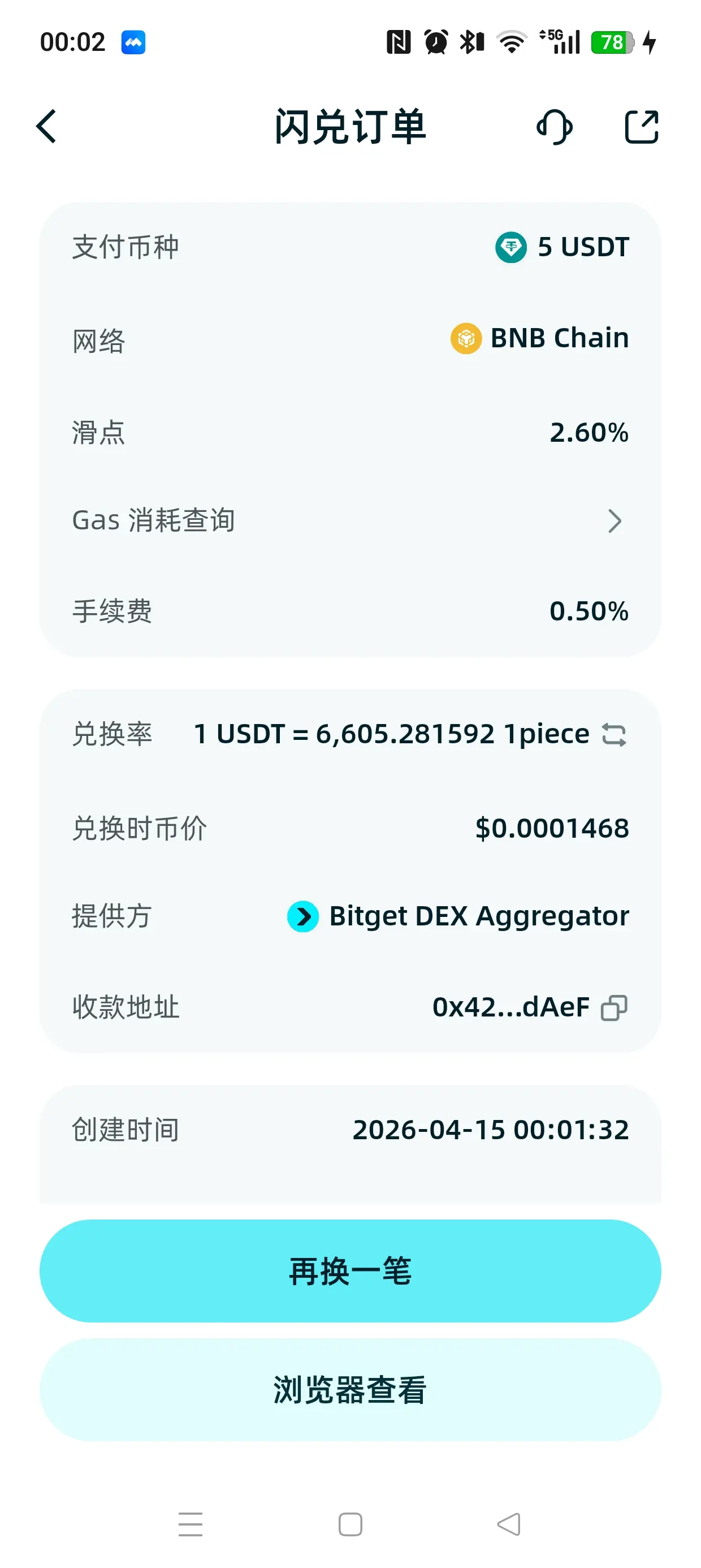Open 浏览器查看 to view in explorer
The width and height of the screenshot is (701, 1568).
point(350,1390)
